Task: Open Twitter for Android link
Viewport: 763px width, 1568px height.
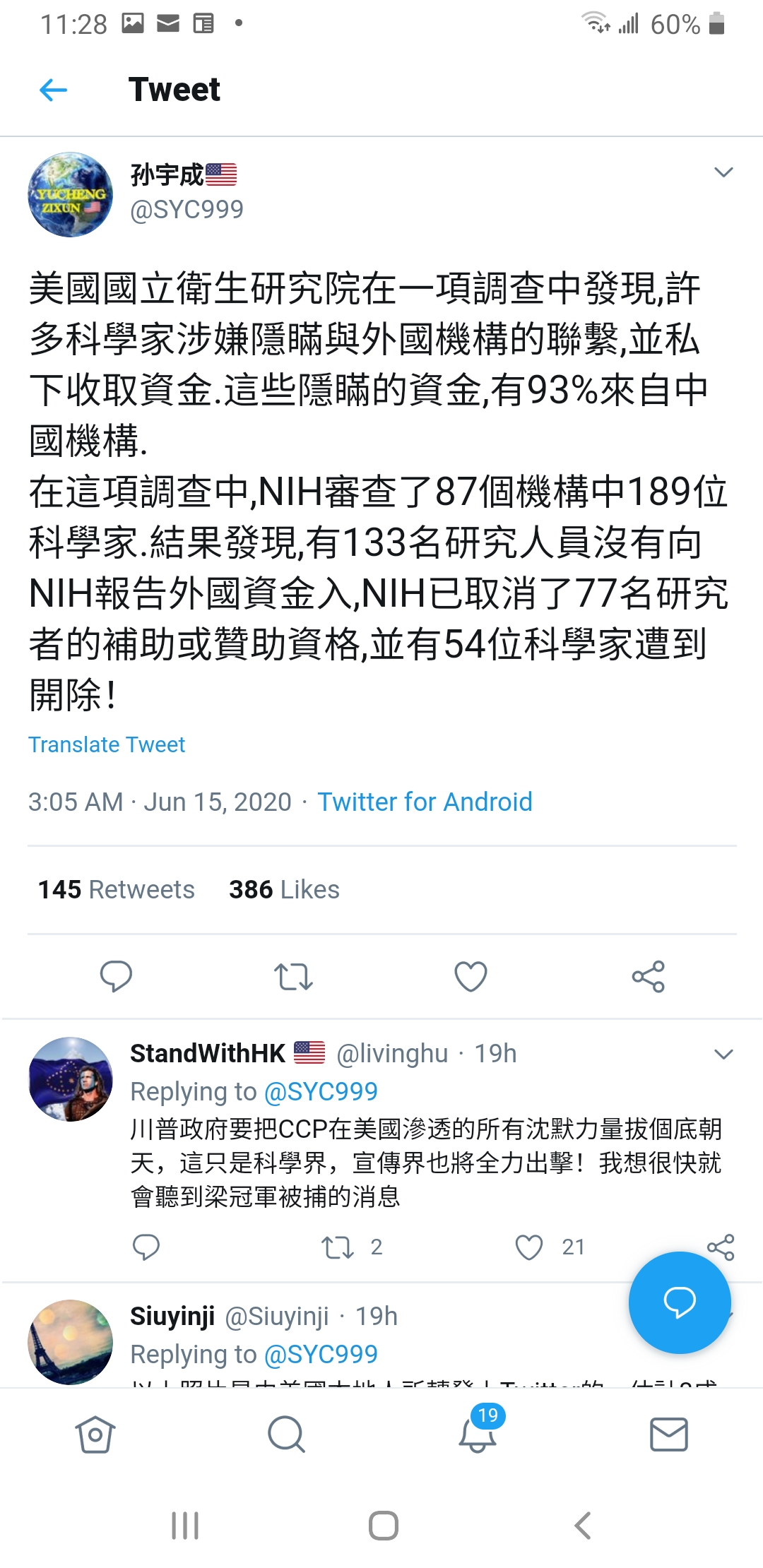Action: click(x=425, y=802)
